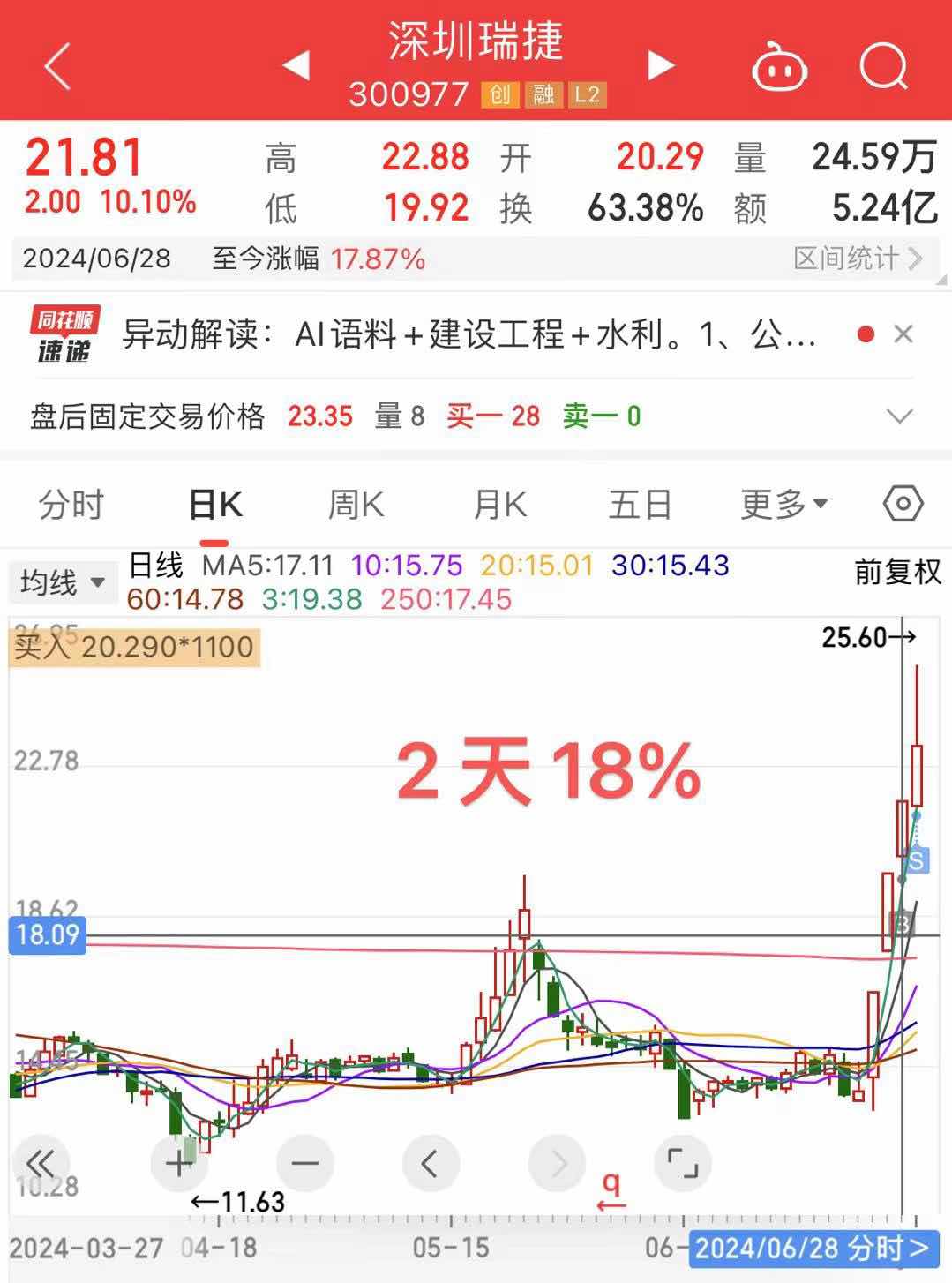Open the 均线 indicator dropdown
The image size is (952, 1283).
(63, 582)
